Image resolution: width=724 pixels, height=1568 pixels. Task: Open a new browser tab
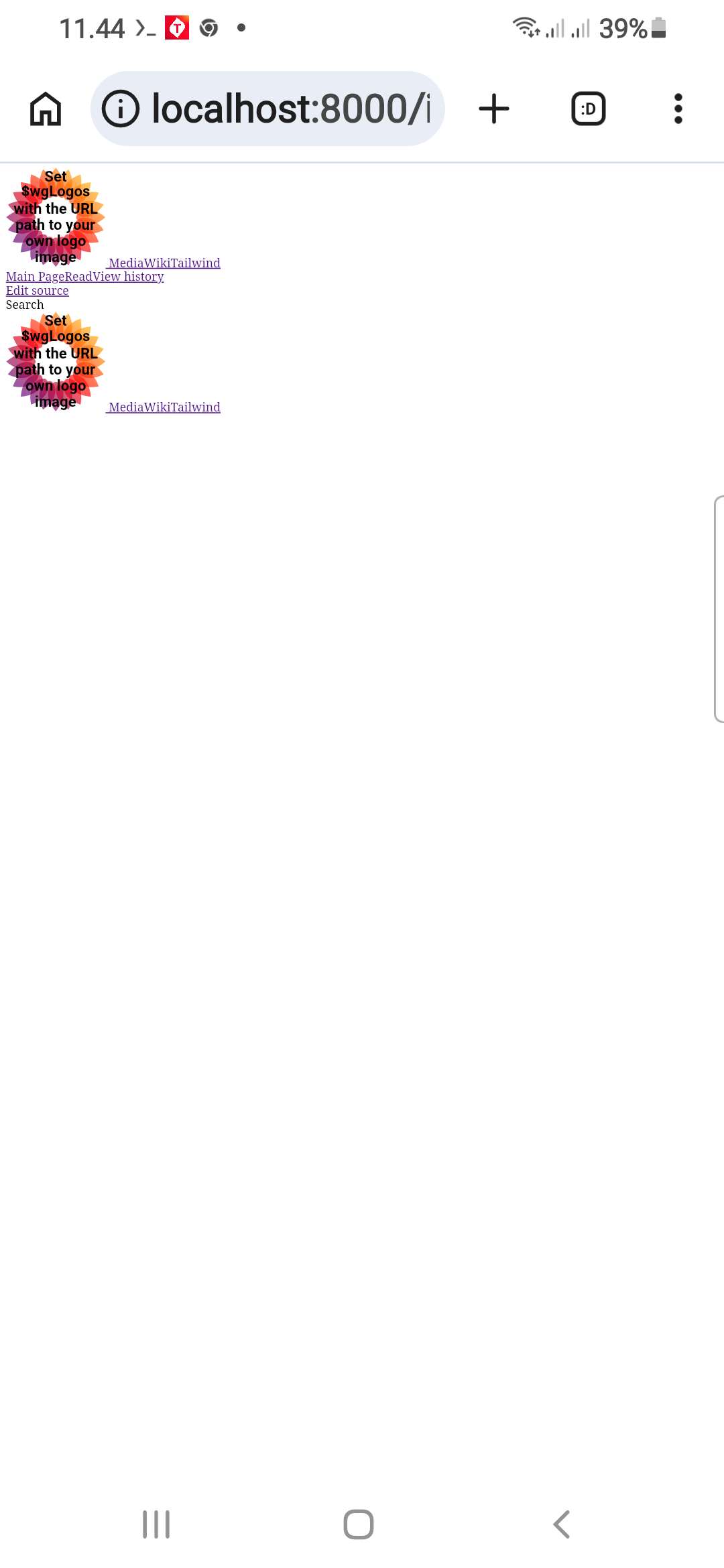tap(494, 109)
